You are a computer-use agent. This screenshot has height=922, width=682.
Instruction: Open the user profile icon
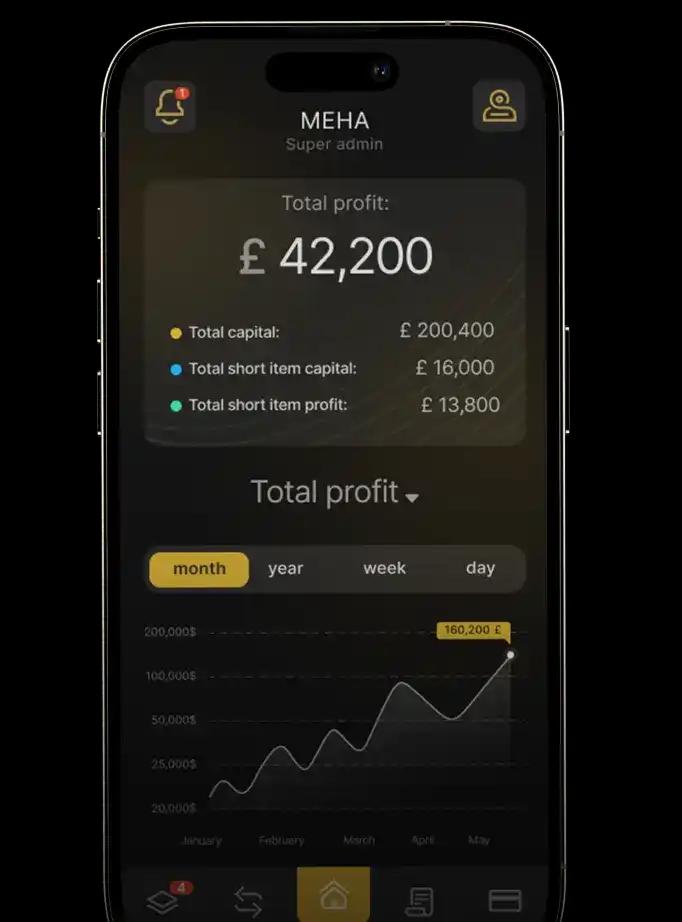498,106
